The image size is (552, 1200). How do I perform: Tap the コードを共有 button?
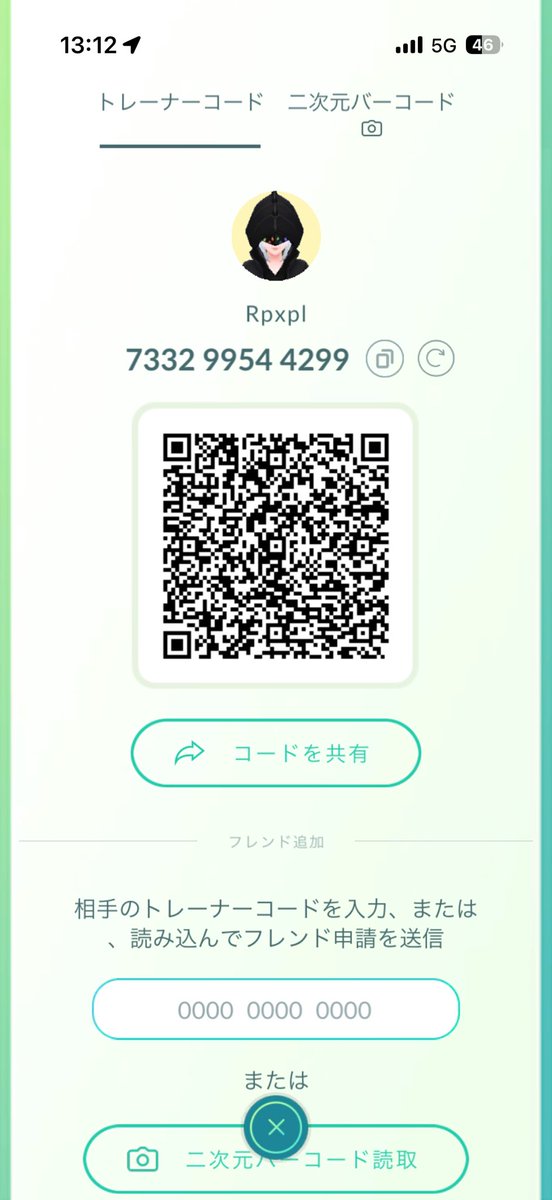(276, 753)
